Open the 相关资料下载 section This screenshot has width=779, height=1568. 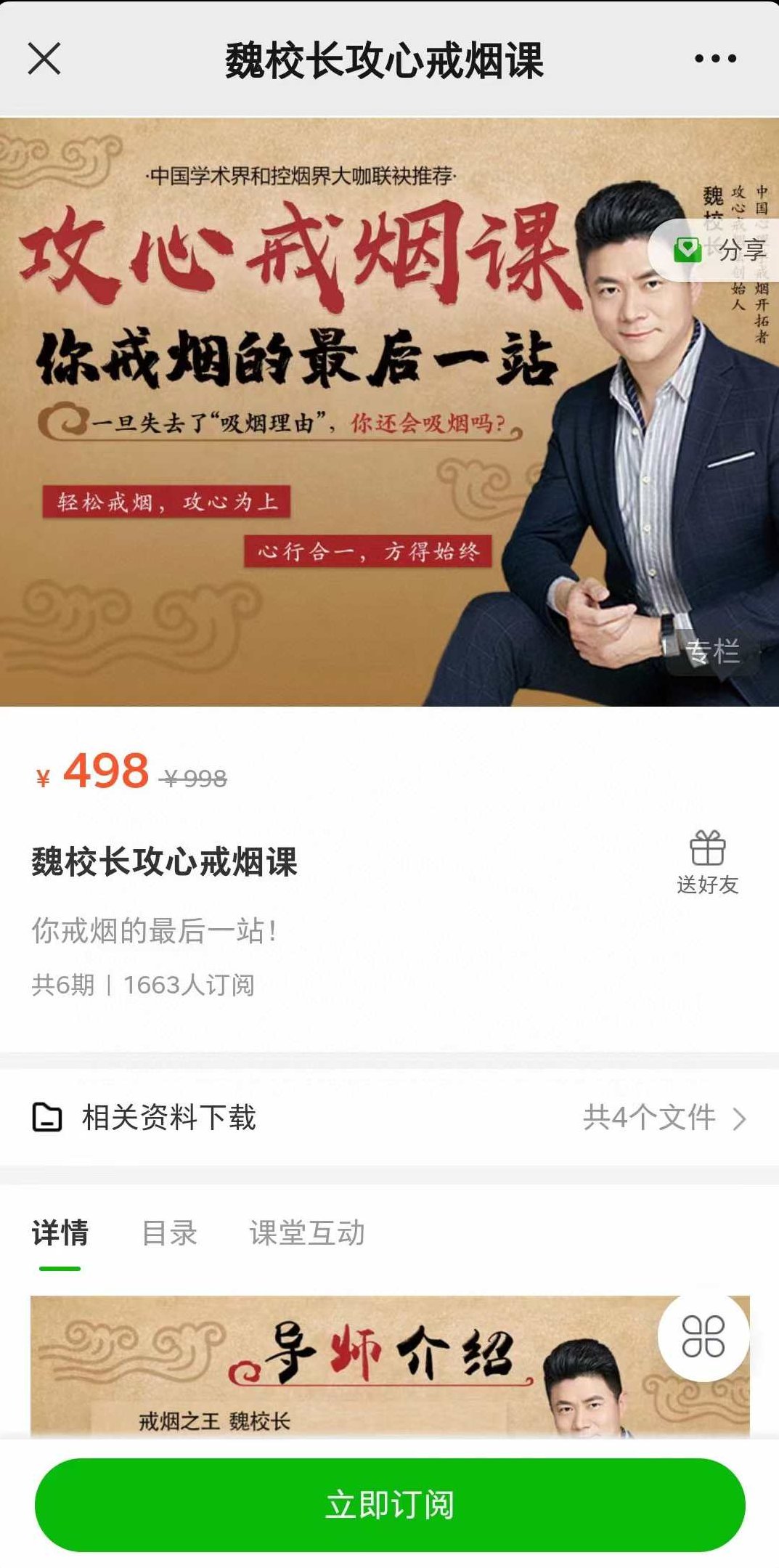170,1118
